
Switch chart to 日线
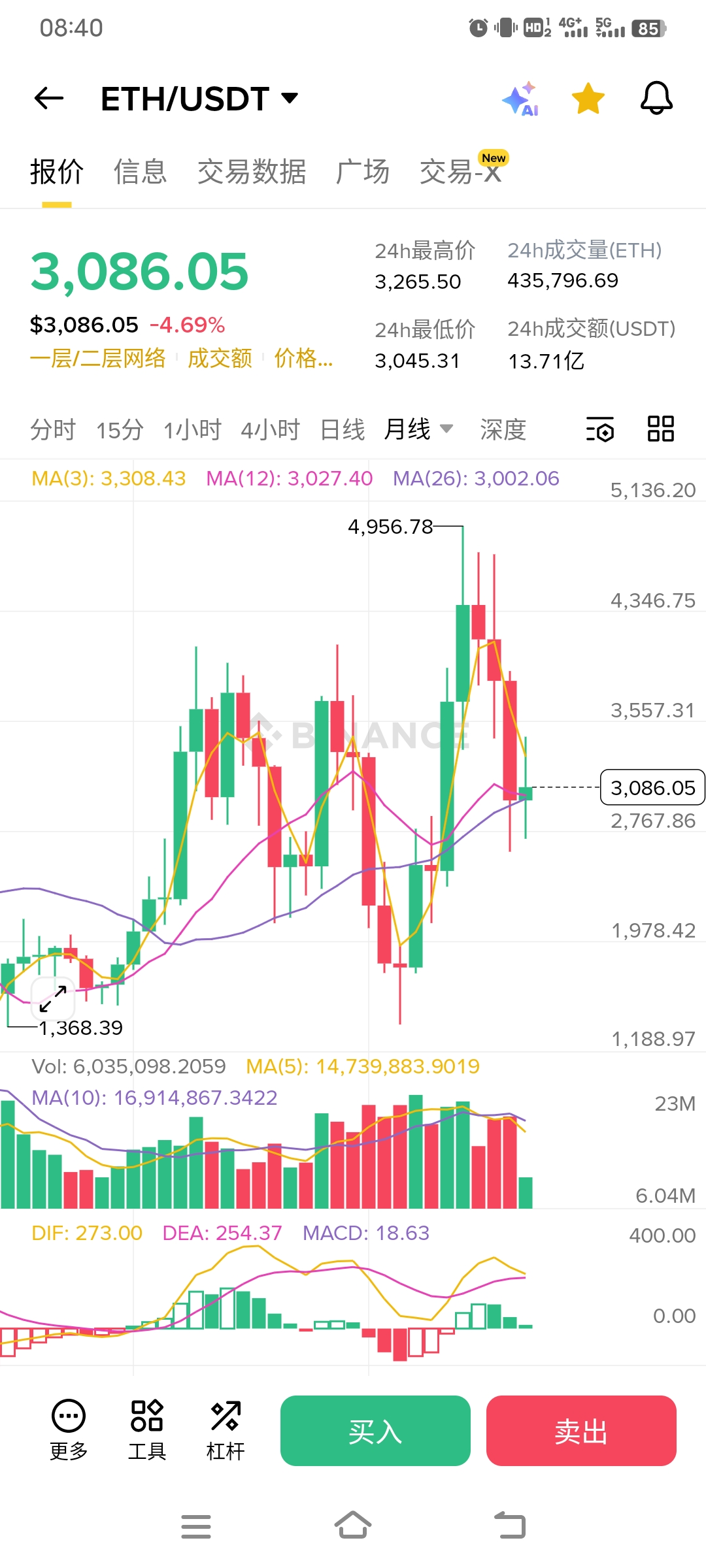click(x=343, y=430)
